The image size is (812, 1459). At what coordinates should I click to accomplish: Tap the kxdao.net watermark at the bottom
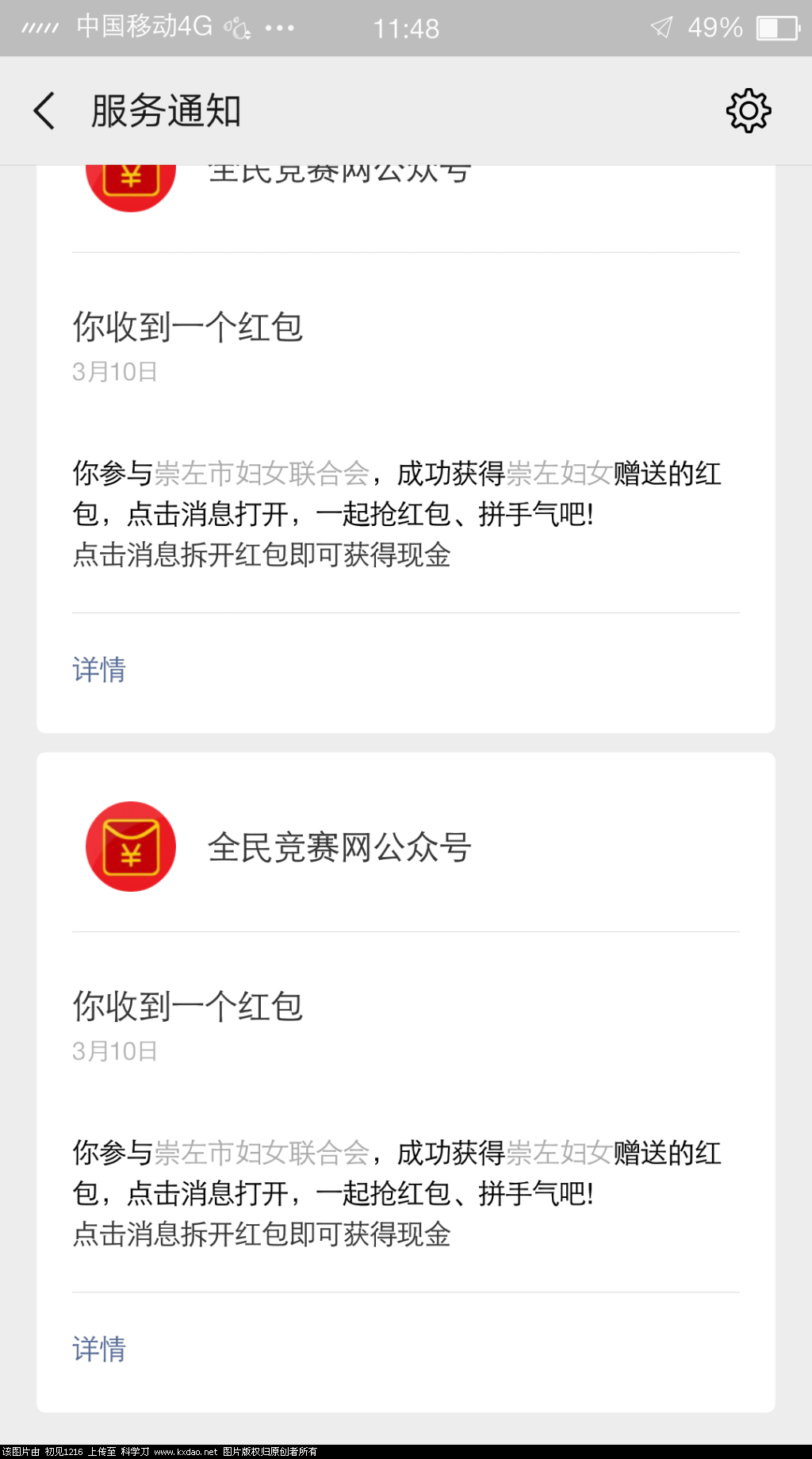point(182,1449)
